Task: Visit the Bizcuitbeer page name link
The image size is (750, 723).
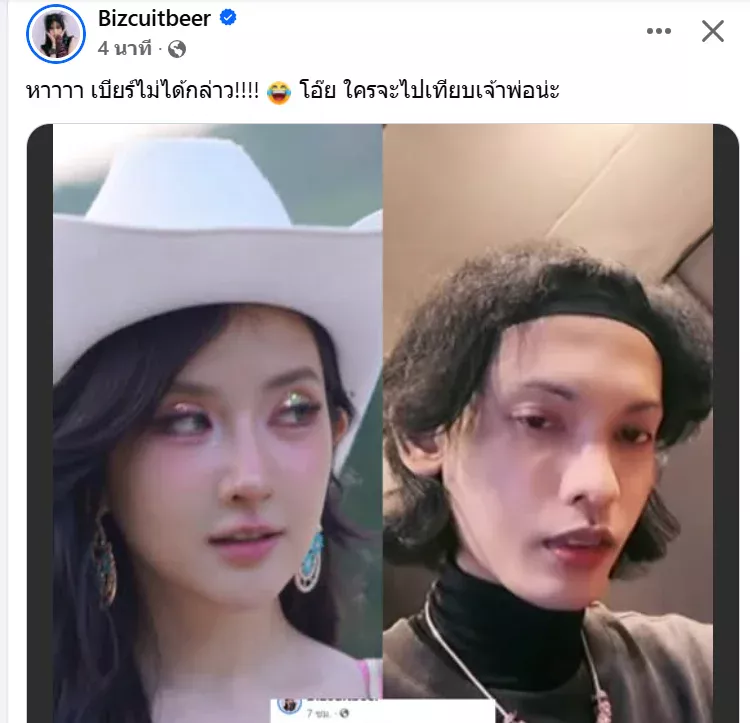Action: click(153, 19)
